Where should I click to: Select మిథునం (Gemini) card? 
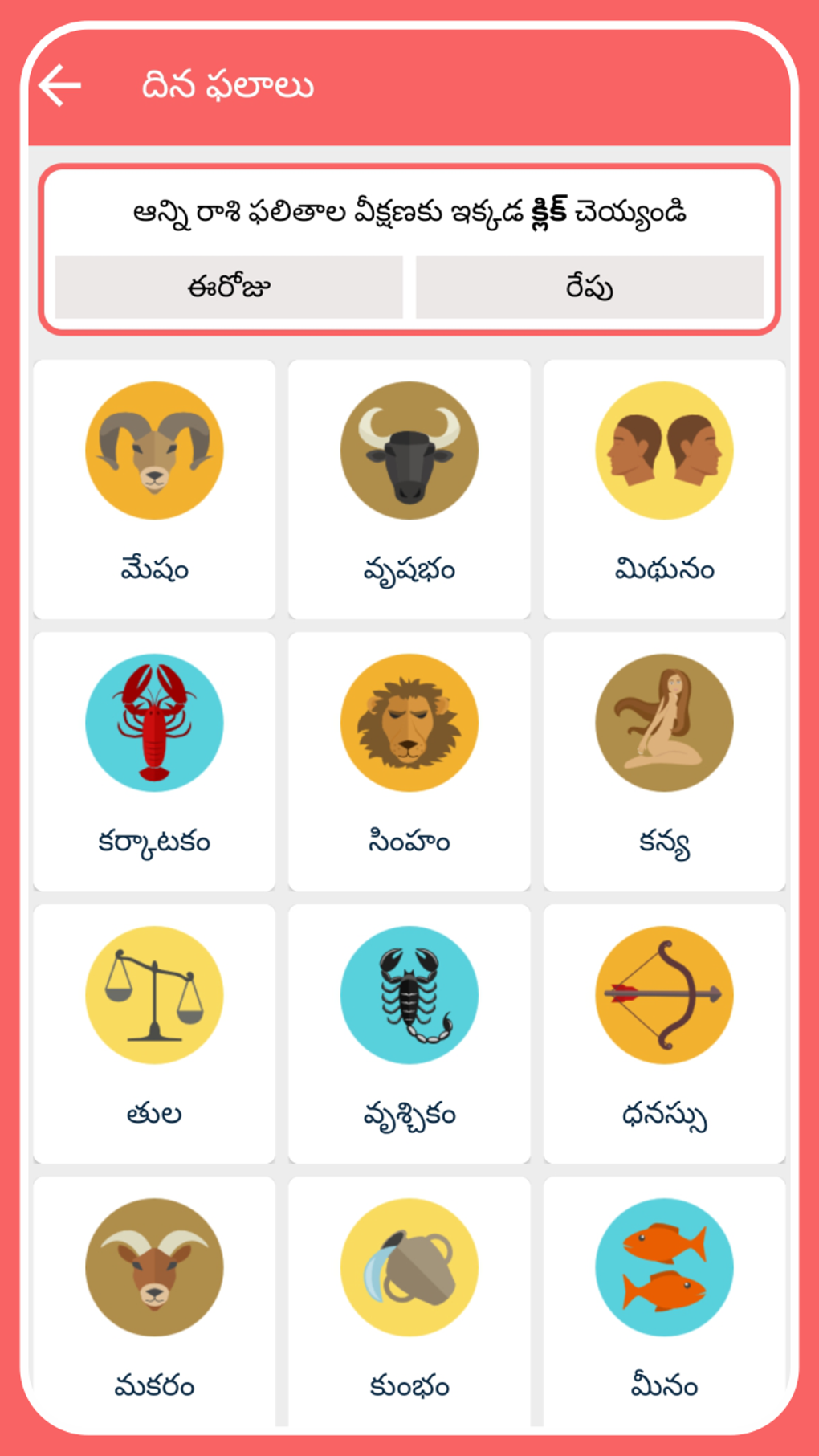pyautogui.click(x=664, y=488)
